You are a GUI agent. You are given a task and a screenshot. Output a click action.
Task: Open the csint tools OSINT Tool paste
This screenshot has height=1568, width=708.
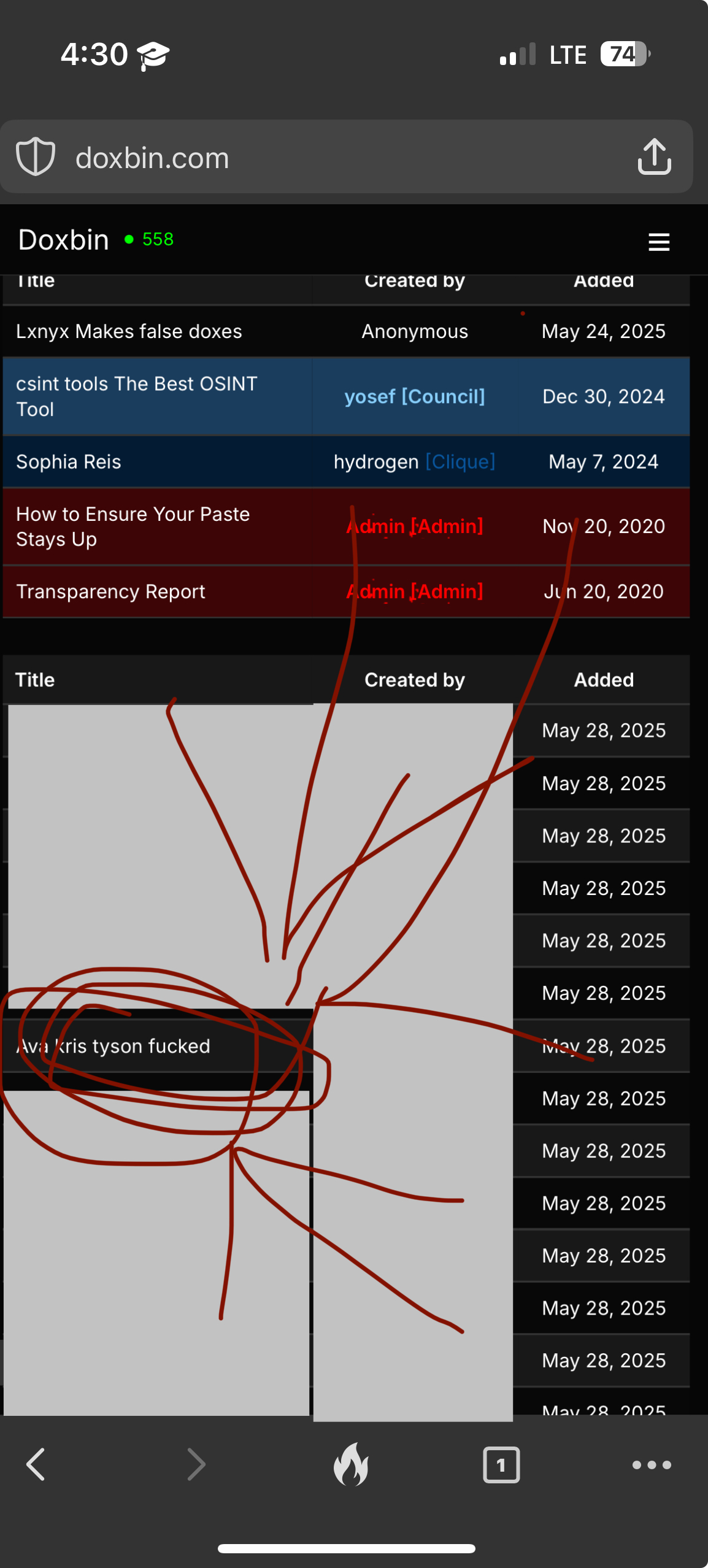(x=137, y=396)
